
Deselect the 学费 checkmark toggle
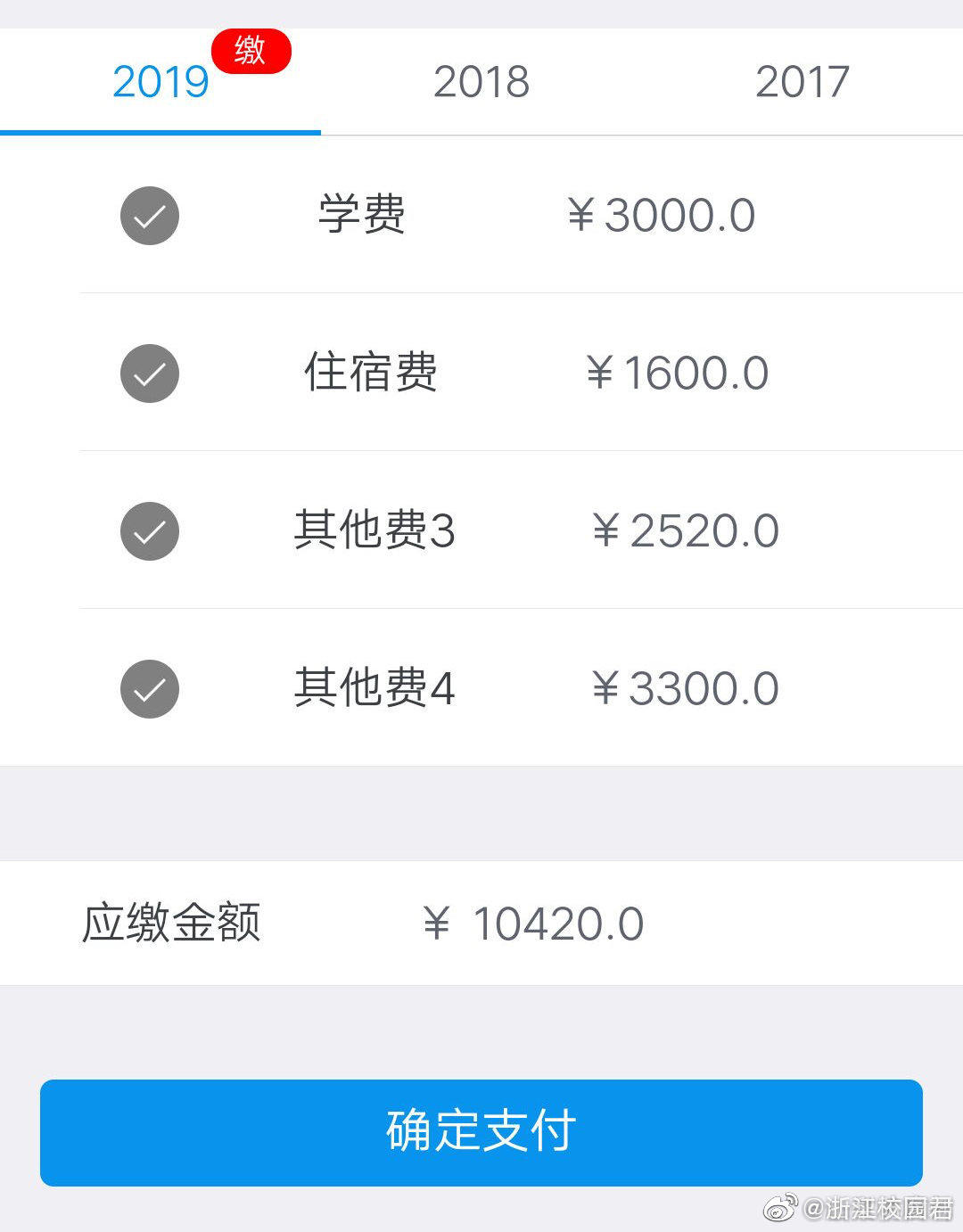tap(149, 215)
